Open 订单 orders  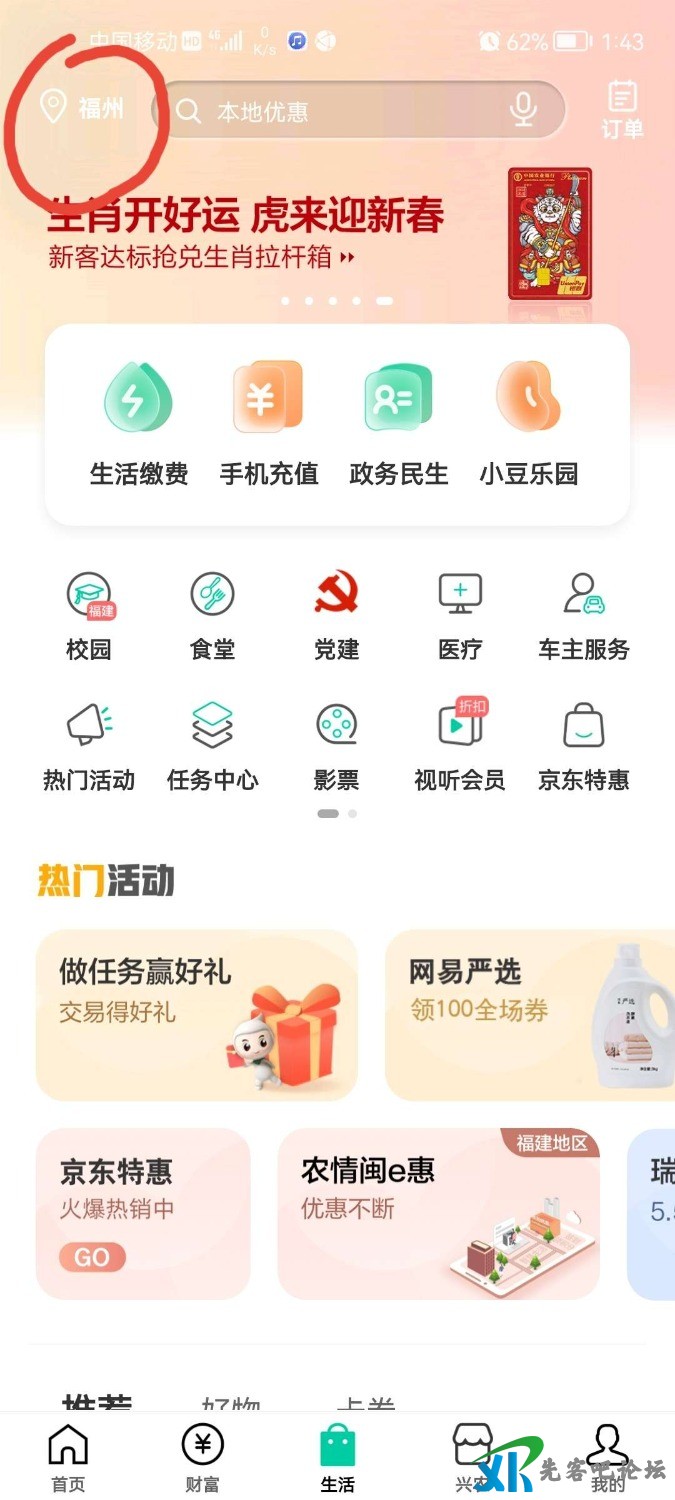[x=622, y=110]
